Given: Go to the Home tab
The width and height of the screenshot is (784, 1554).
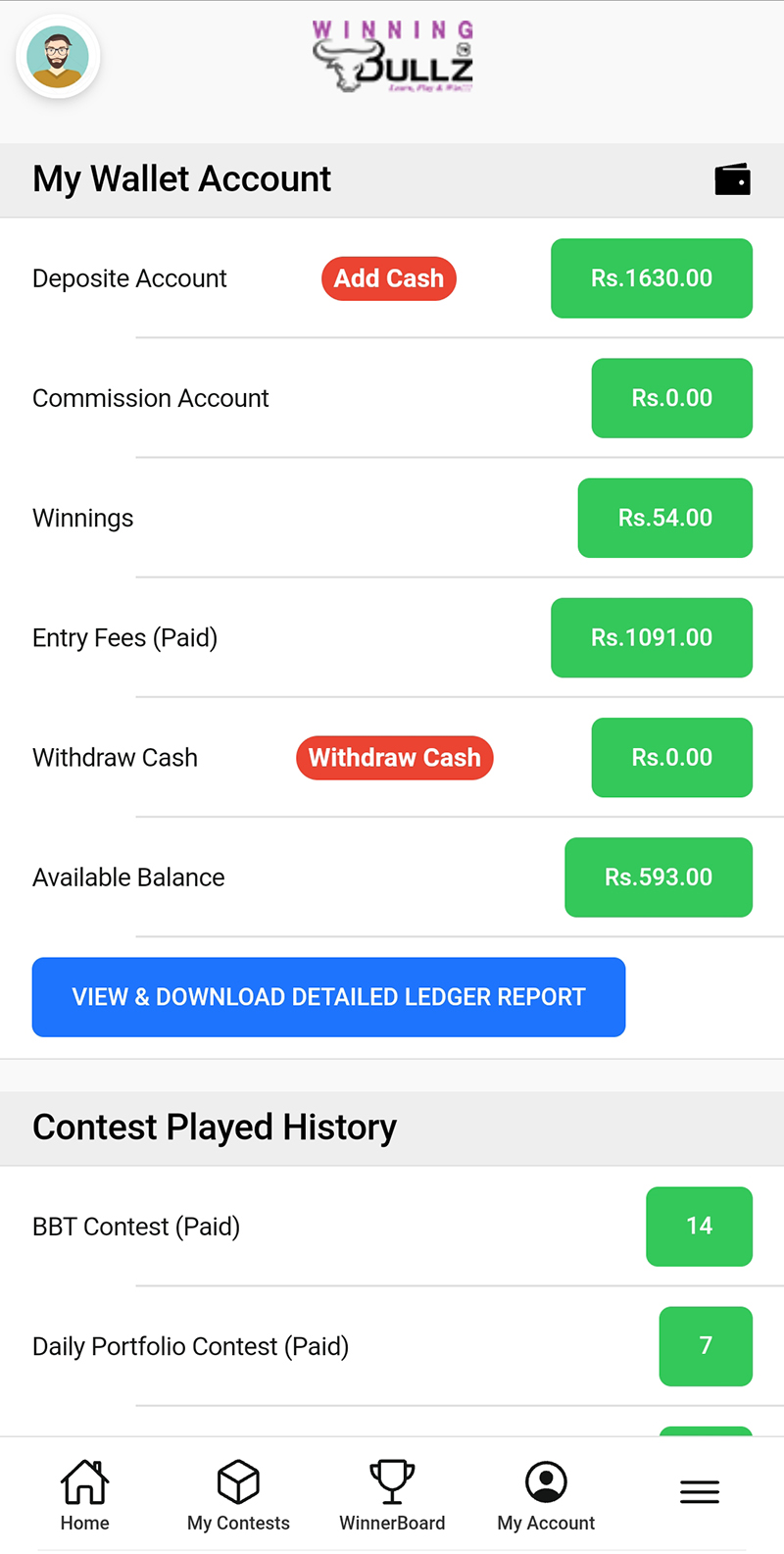Looking at the screenshot, I should (85, 1495).
